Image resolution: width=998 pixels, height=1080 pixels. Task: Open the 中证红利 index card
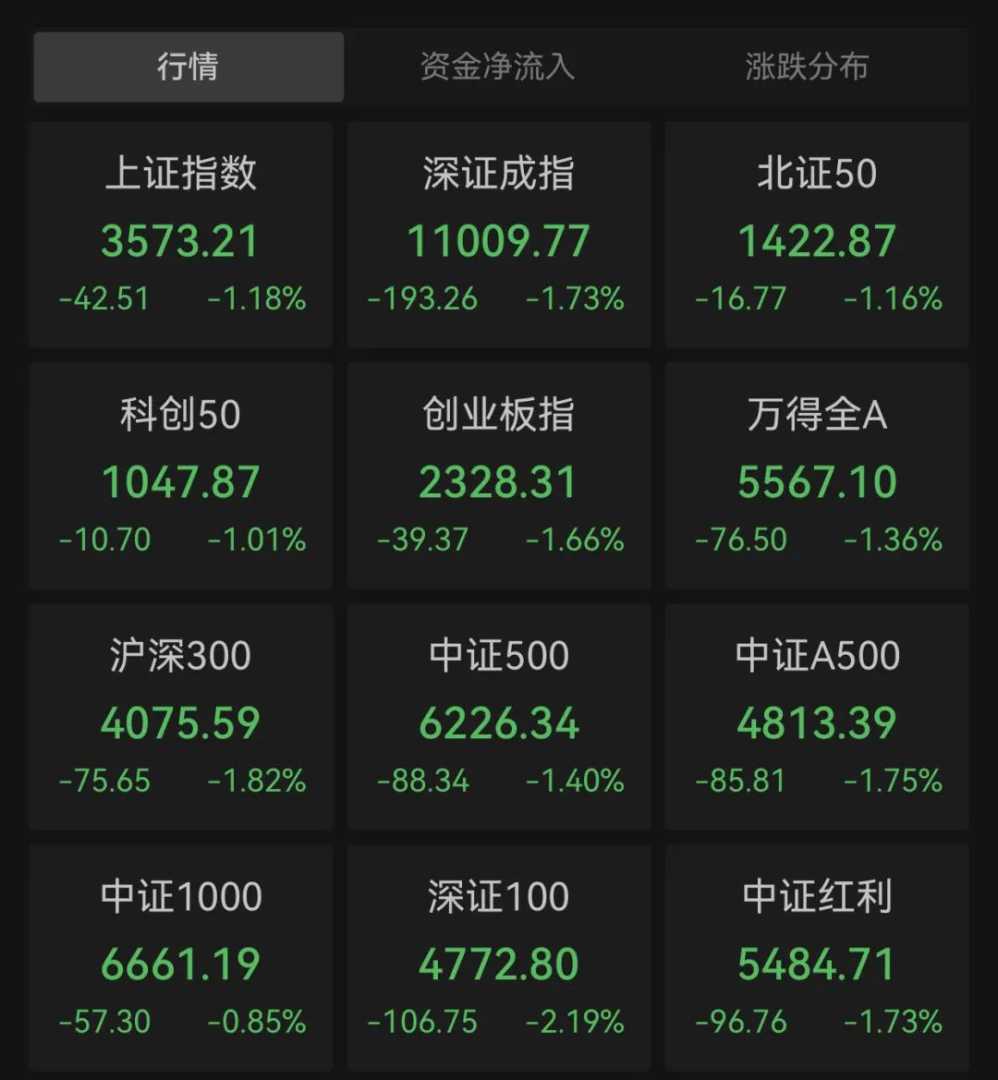[x=817, y=957]
